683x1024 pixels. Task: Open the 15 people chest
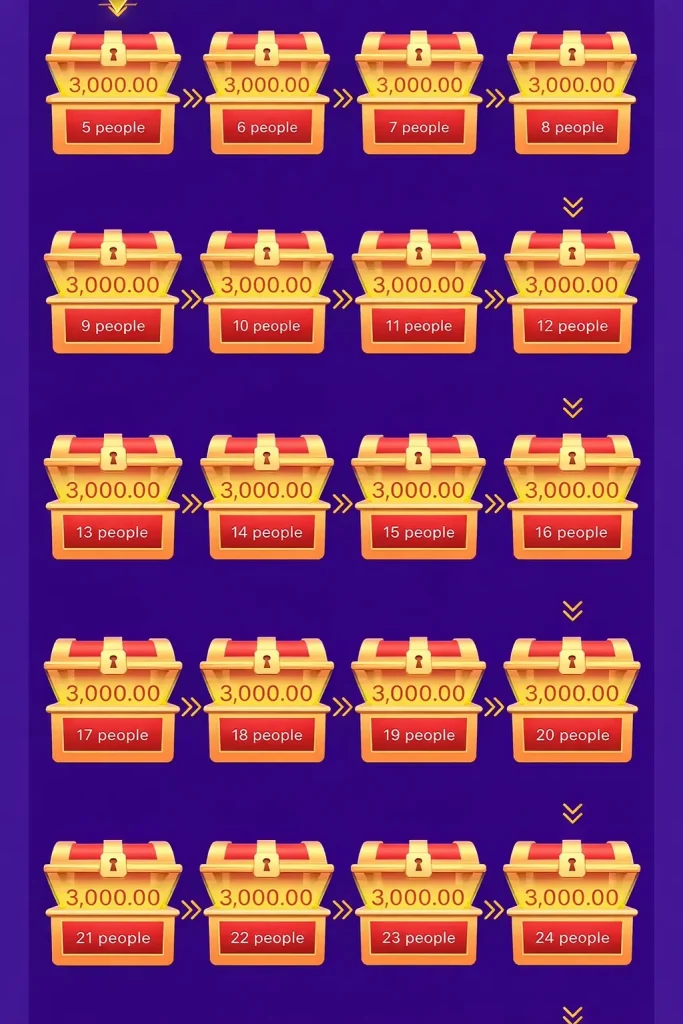[419, 497]
